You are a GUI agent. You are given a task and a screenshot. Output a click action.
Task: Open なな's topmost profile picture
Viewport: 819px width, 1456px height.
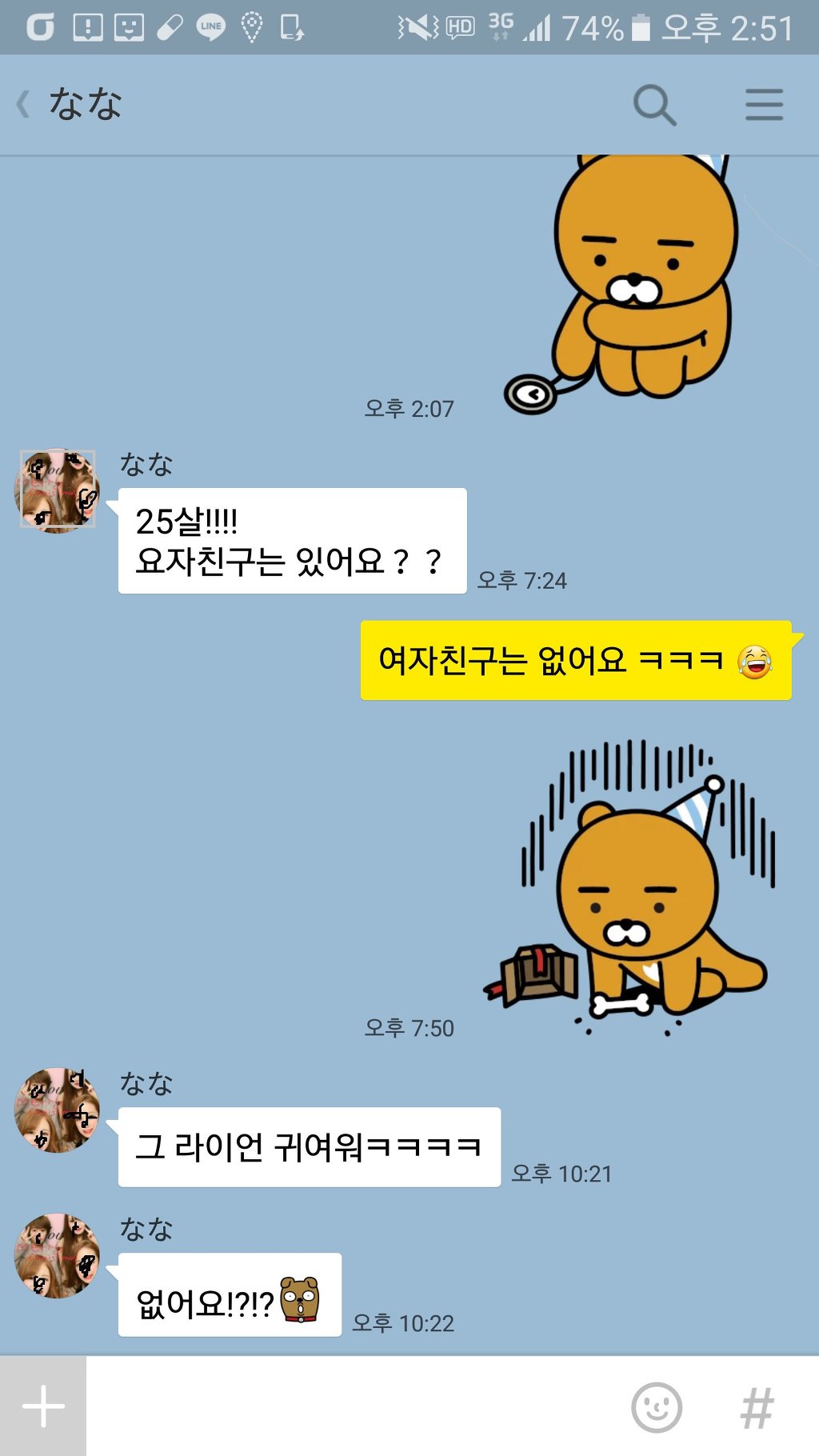click(x=57, y=489)
